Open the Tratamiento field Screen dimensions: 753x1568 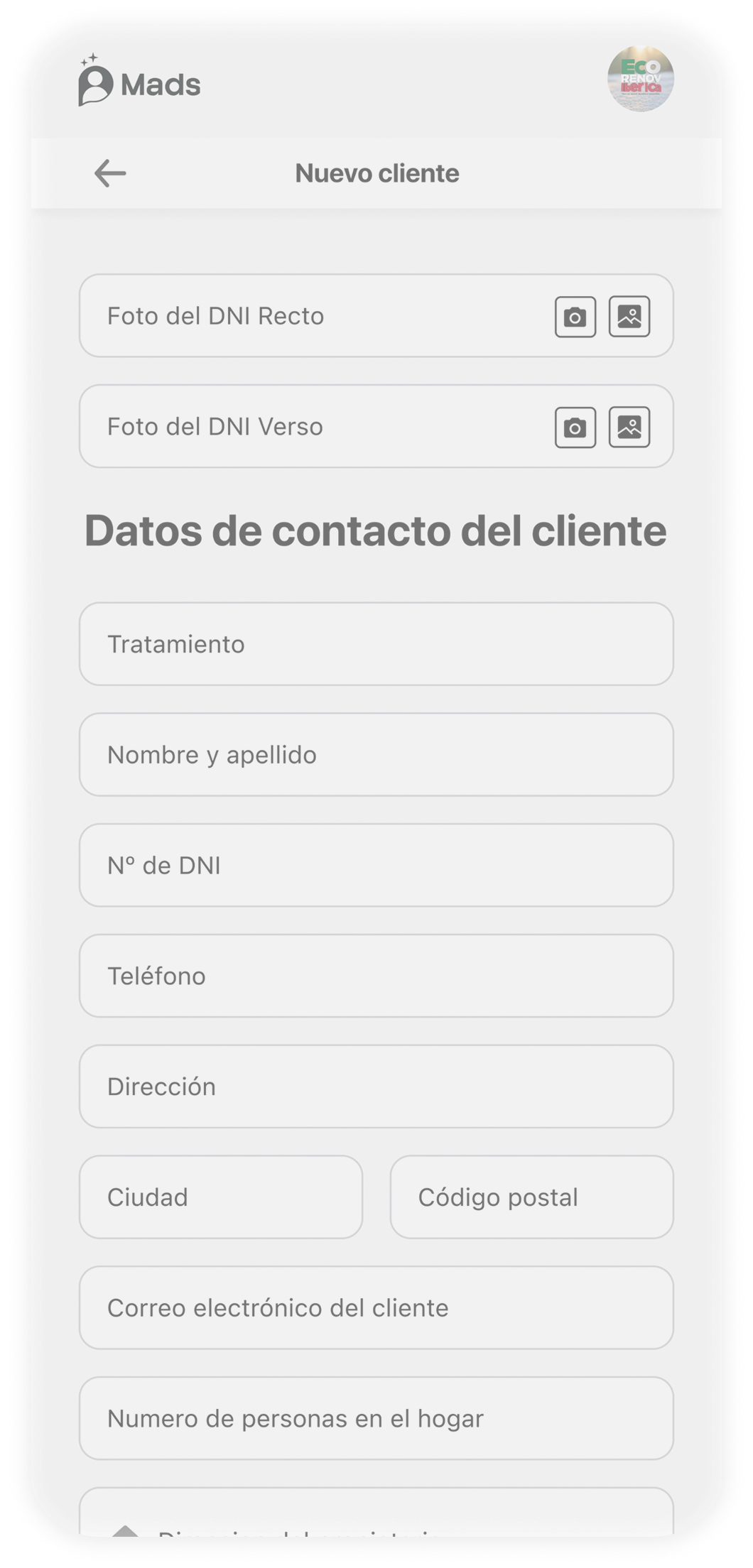click(376, 644)
